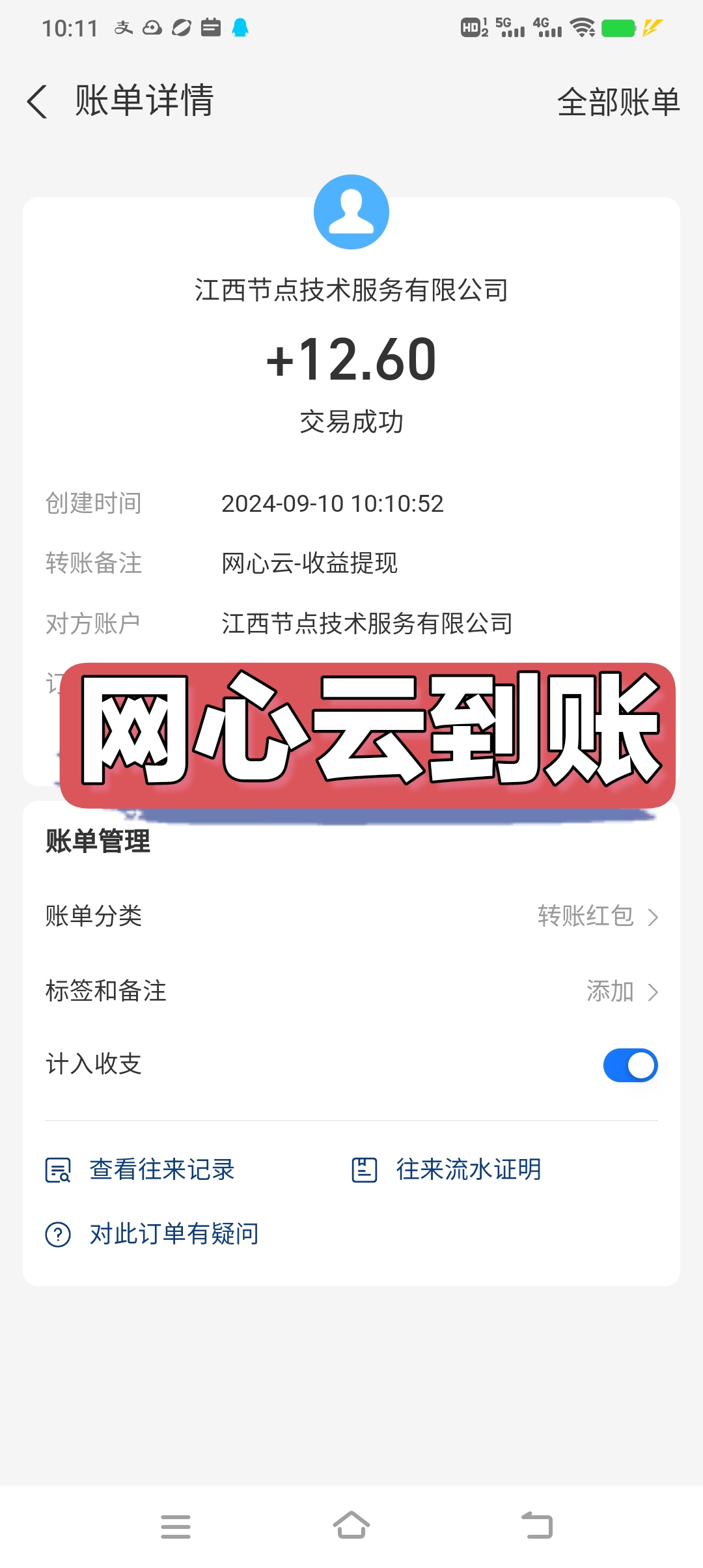Open 对此订单有疑问 support link
The image size is (703, 1568).
(x=172, y=1232)
